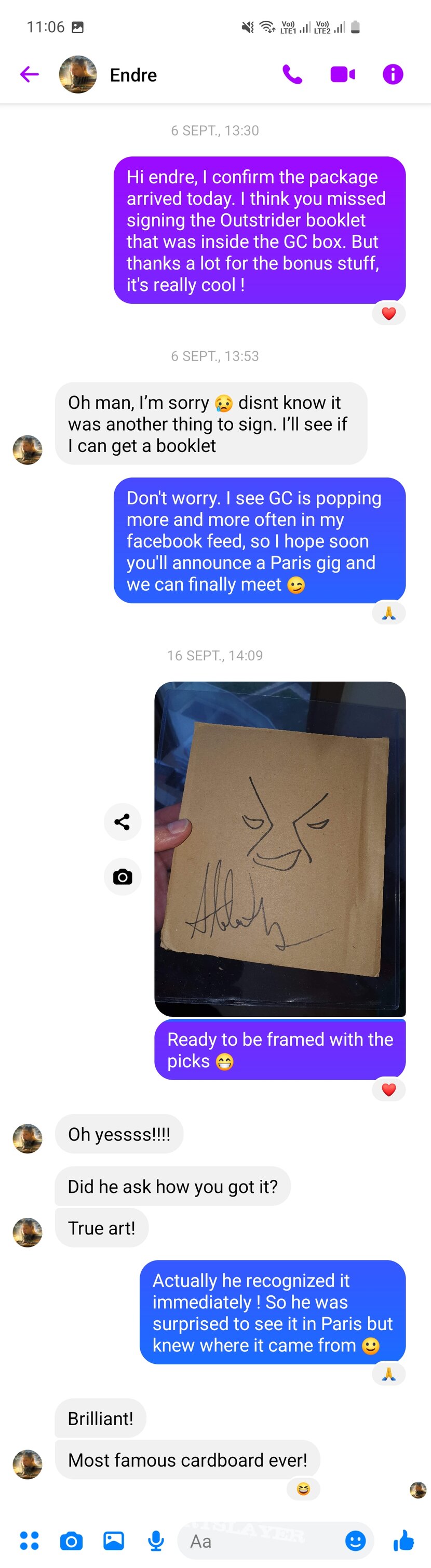Go back to the chats list
The height and width of the screenshot is (1568, 431).
[x=29, y=74]
